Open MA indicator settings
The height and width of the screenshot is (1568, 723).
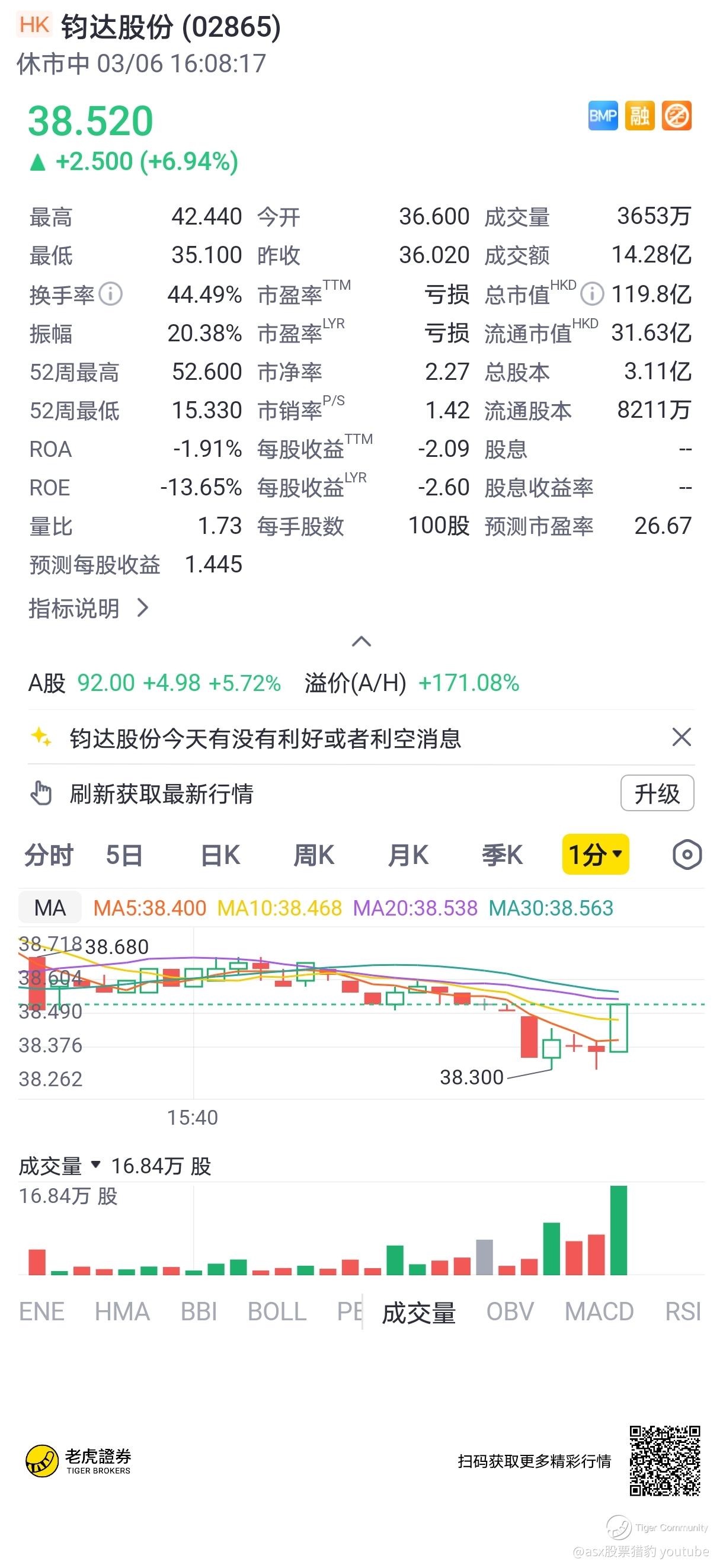point(50,908)
